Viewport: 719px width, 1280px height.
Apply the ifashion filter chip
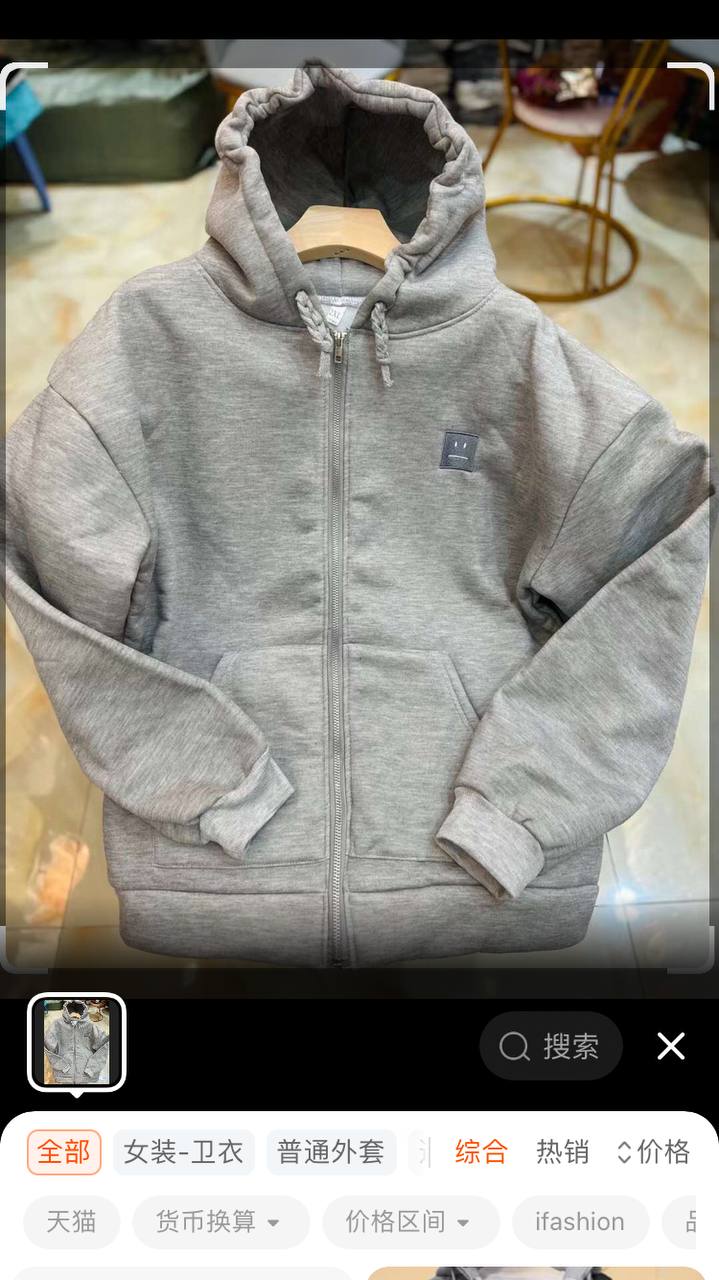580,1222
